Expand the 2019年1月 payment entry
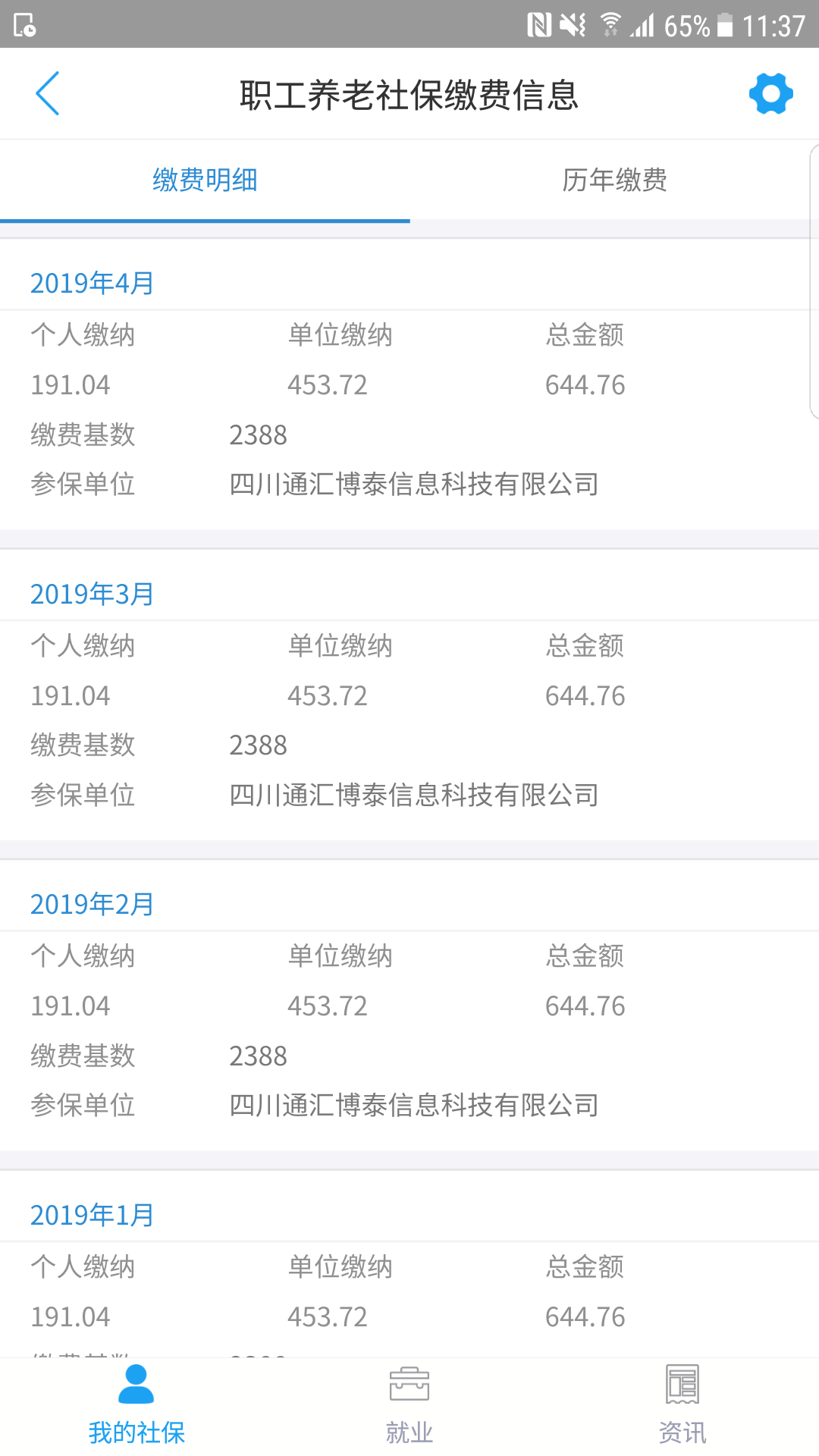819x1456 pixels. point(91,1214)
